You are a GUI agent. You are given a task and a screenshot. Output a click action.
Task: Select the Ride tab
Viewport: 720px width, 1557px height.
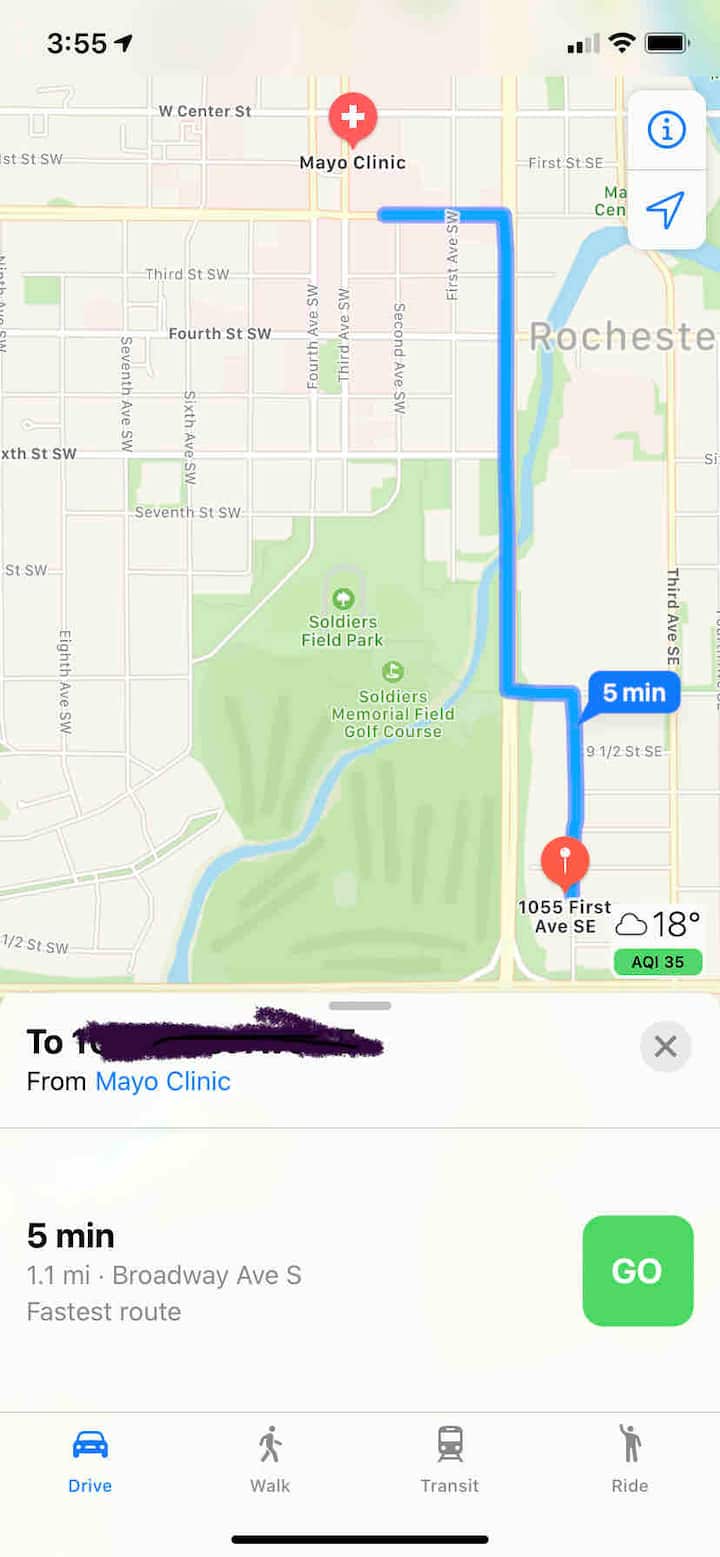coord(629,1458)
